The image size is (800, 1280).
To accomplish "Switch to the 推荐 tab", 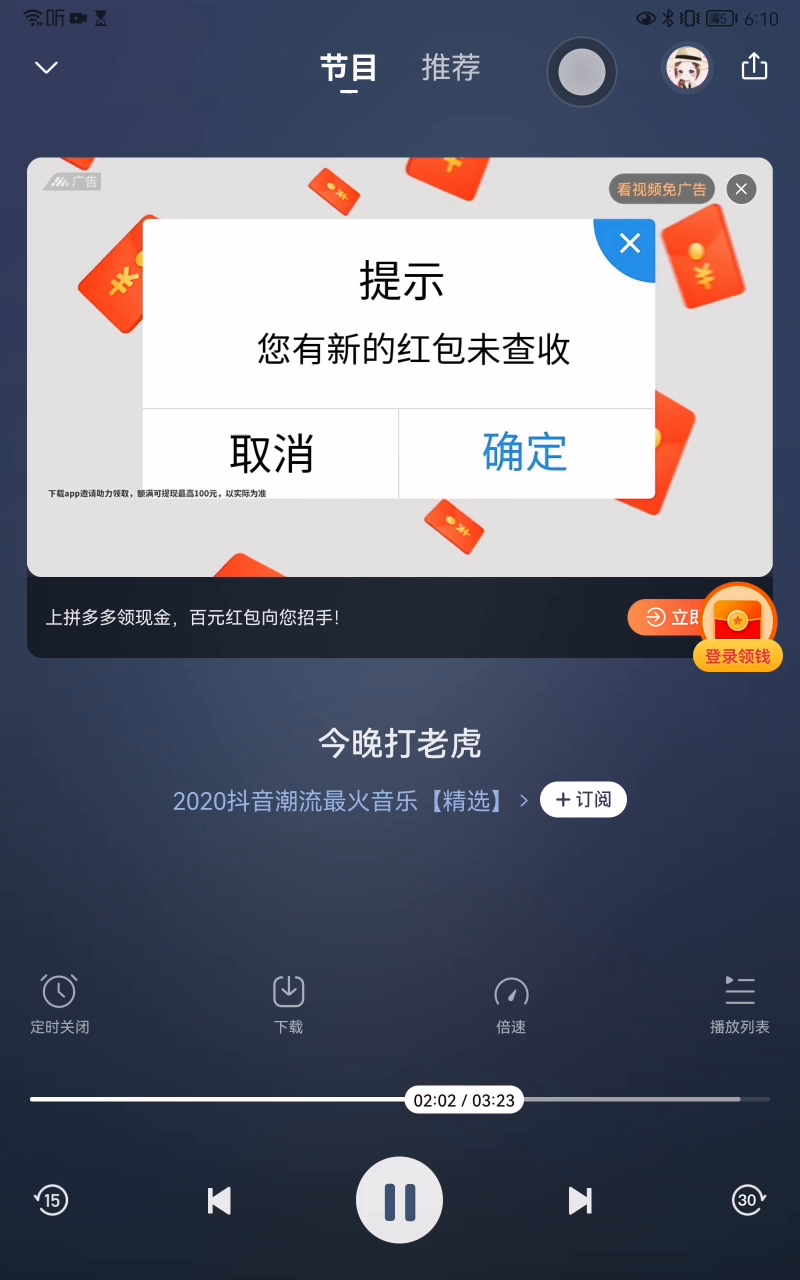I will click(451, 68).
